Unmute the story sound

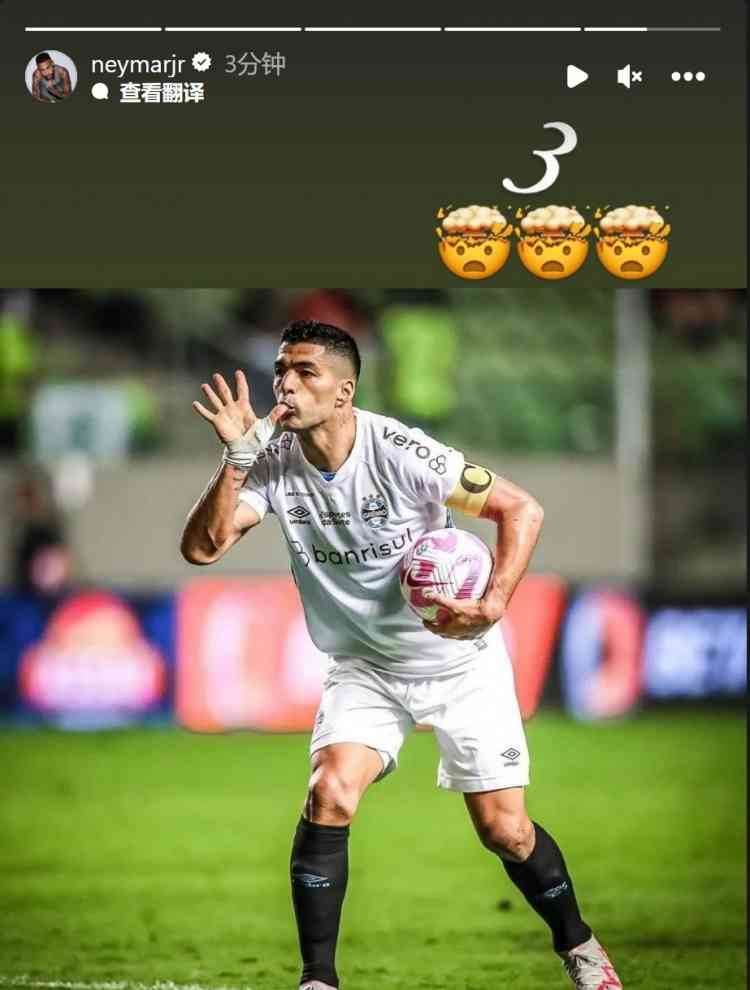[630, 76]
